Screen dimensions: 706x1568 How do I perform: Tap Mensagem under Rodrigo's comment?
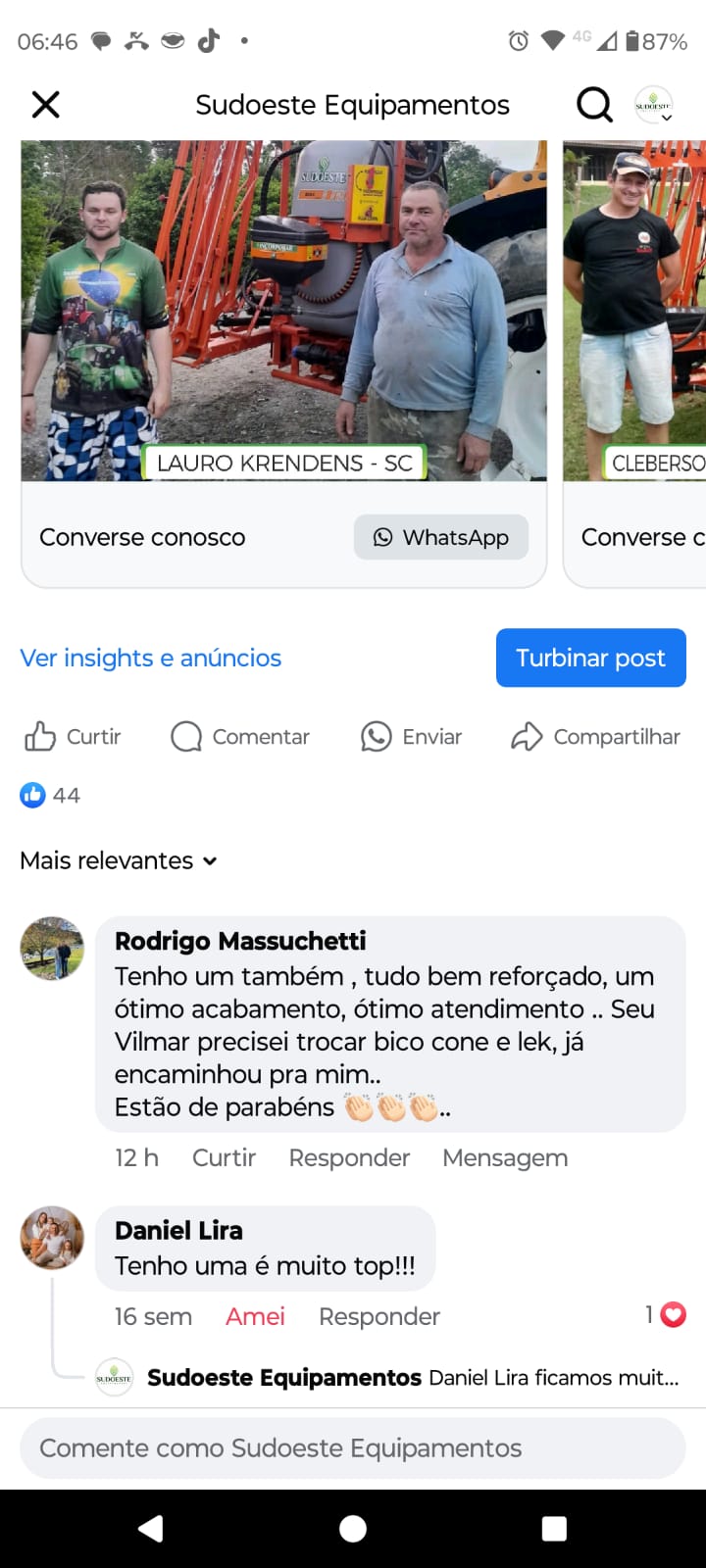coord(505,1157)
